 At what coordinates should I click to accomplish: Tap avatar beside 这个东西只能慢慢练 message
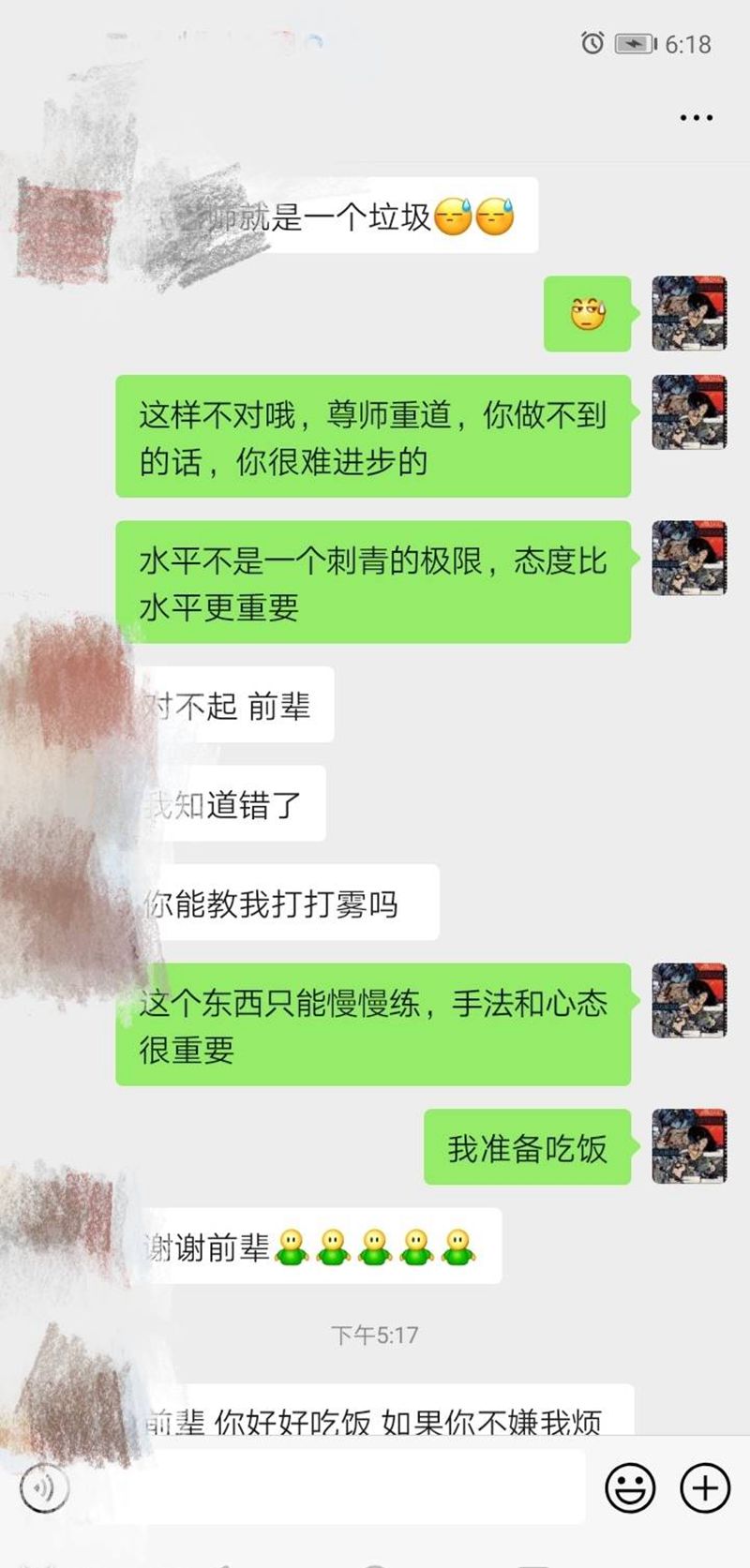(689, 1000)
